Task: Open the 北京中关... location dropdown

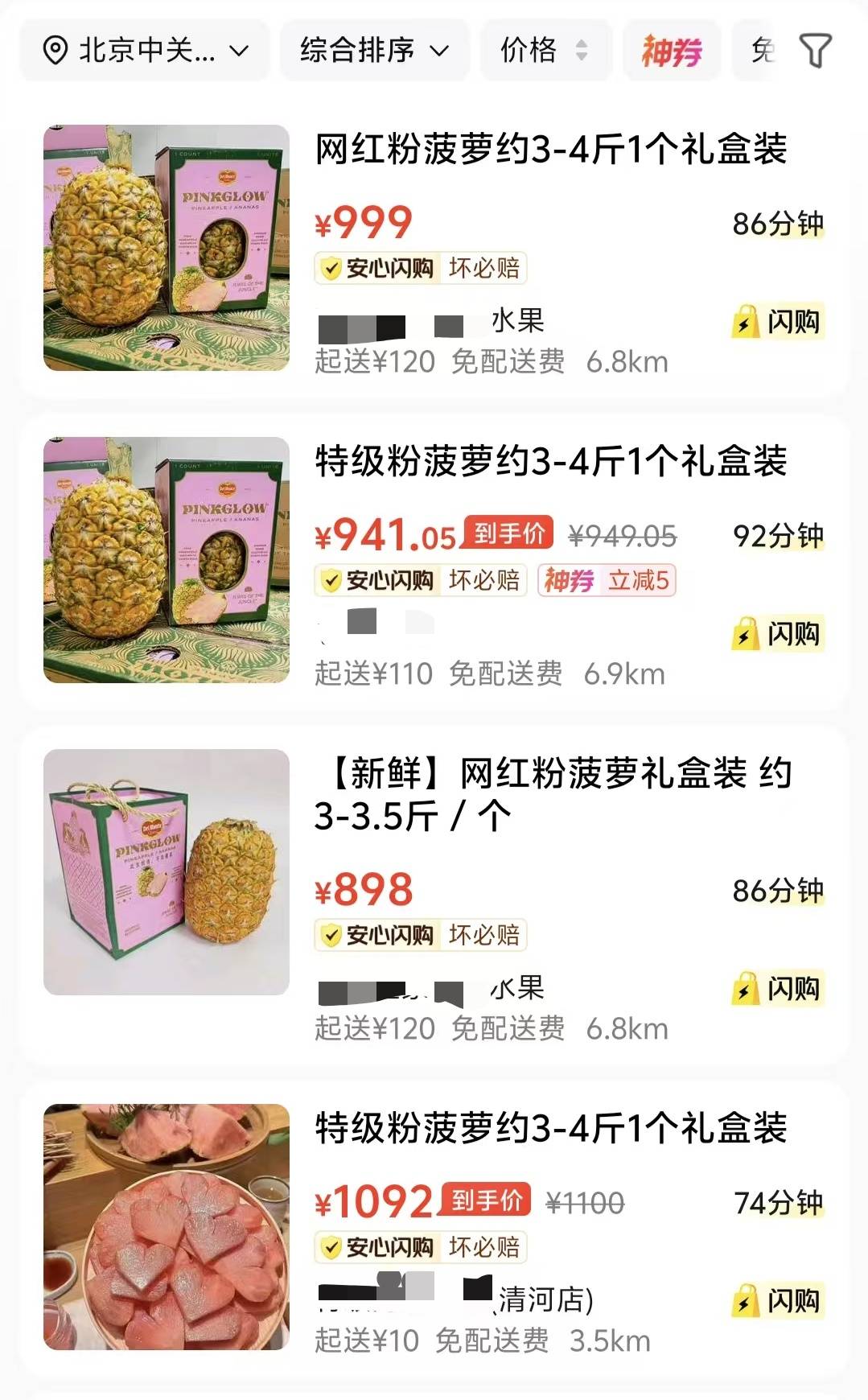Action: [145, 51]
